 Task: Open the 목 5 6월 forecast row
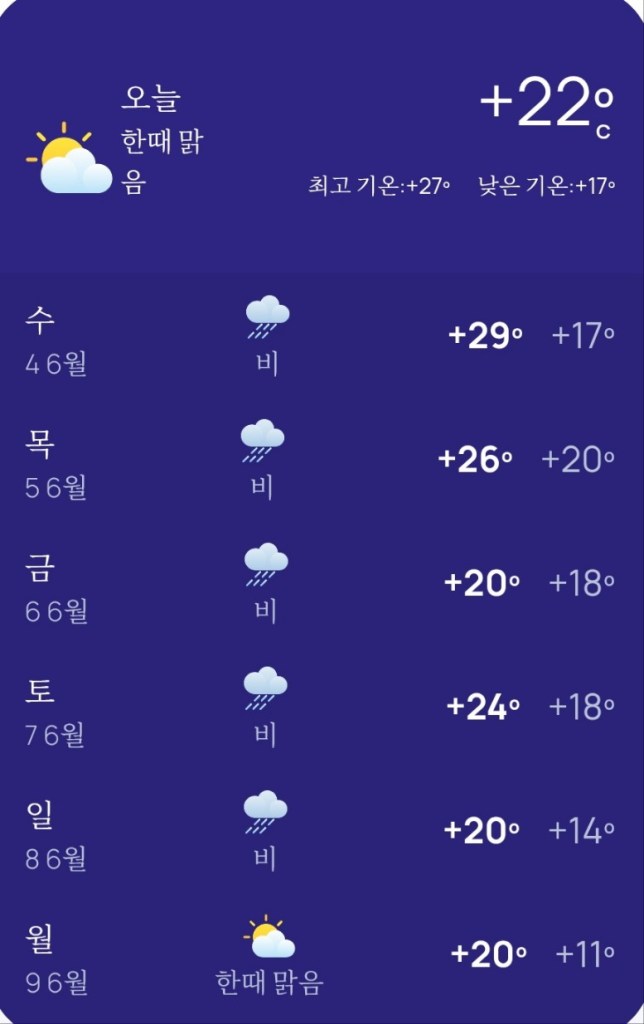point(322,462)
